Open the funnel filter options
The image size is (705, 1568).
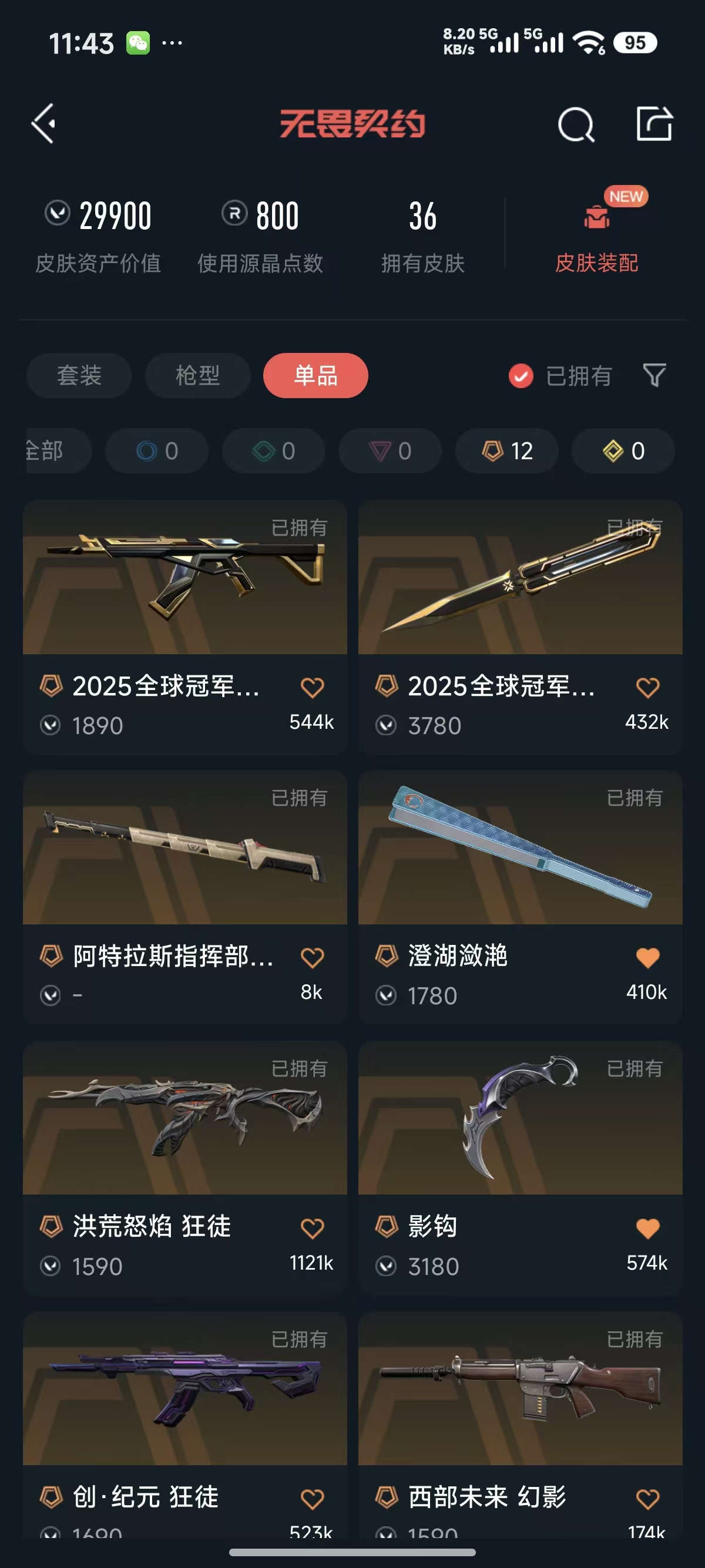click(654, 376)
